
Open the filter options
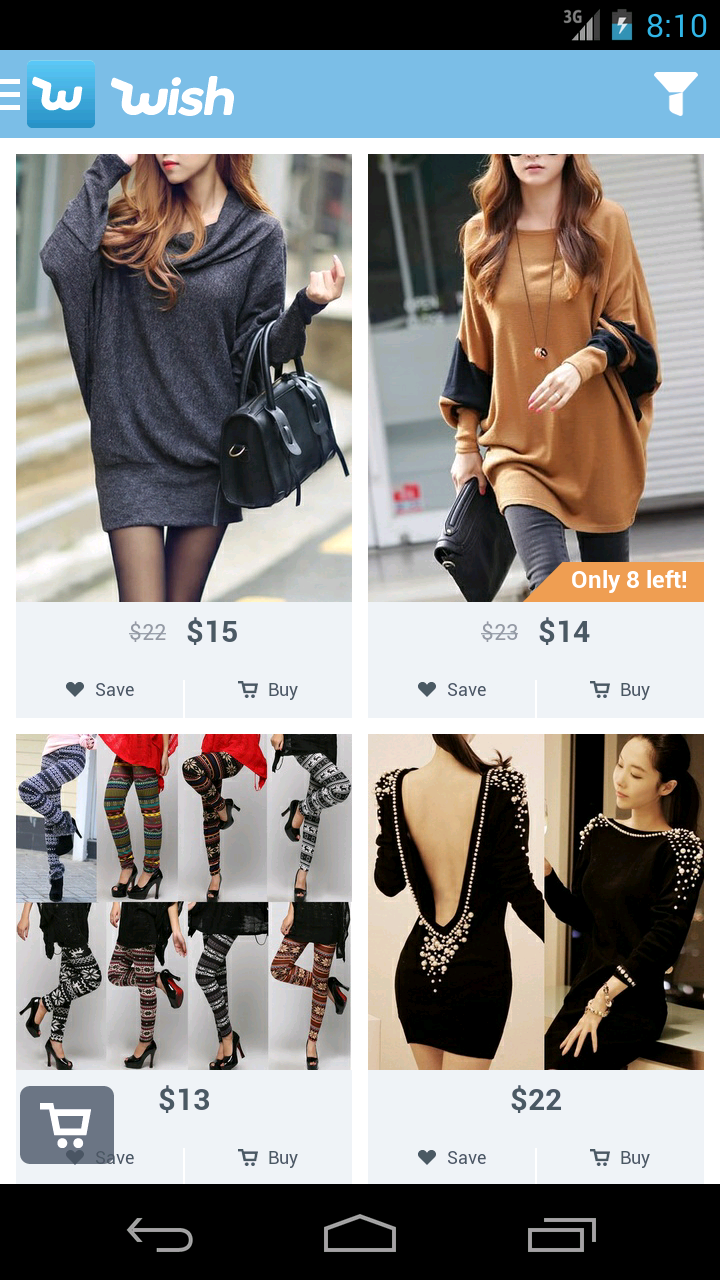pyautogui.click(x=675, y=94)
